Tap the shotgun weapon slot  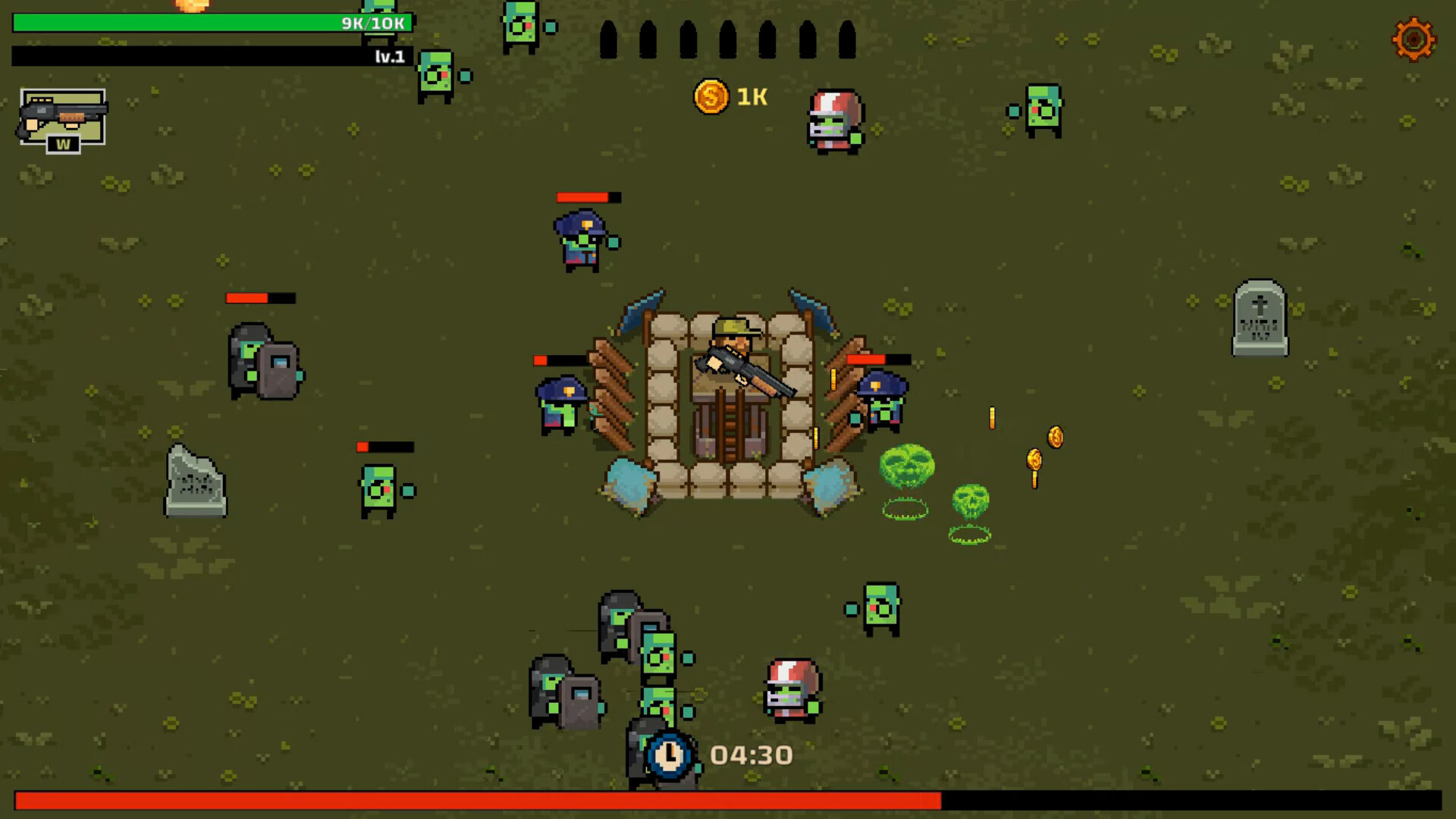[x=63, y=118]
